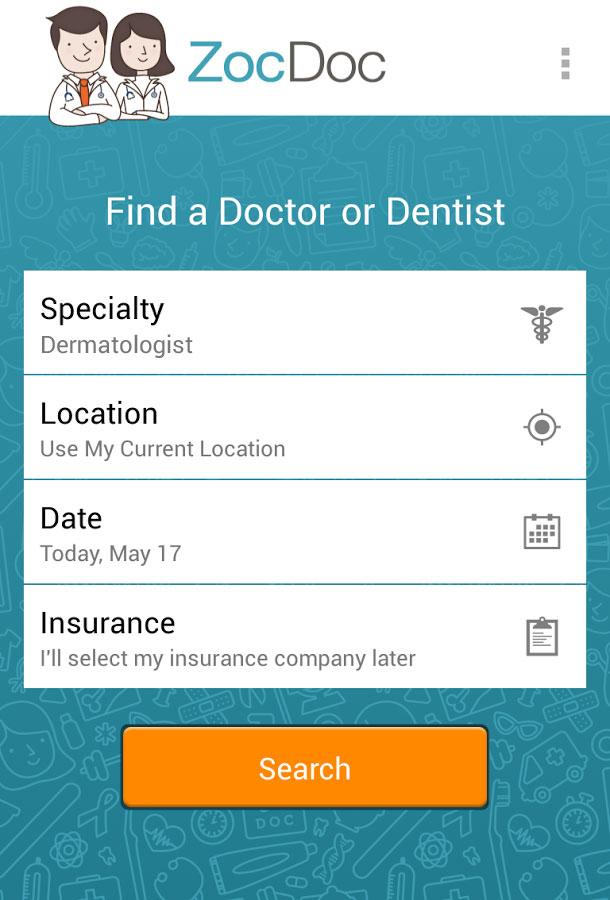
Task: Open the overflow menu
Action: [565, 63]
